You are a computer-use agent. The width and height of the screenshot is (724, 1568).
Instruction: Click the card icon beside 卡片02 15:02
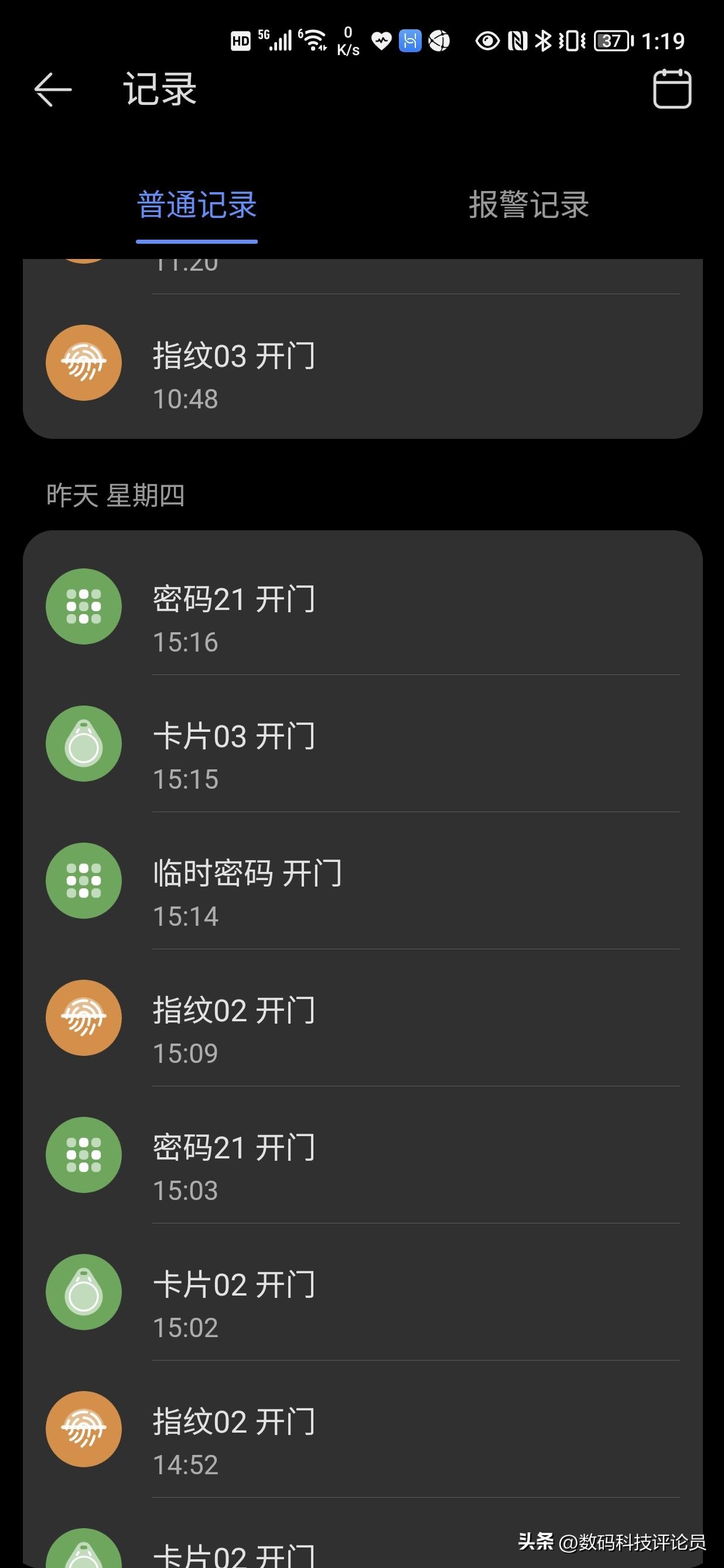[83, 1291]
